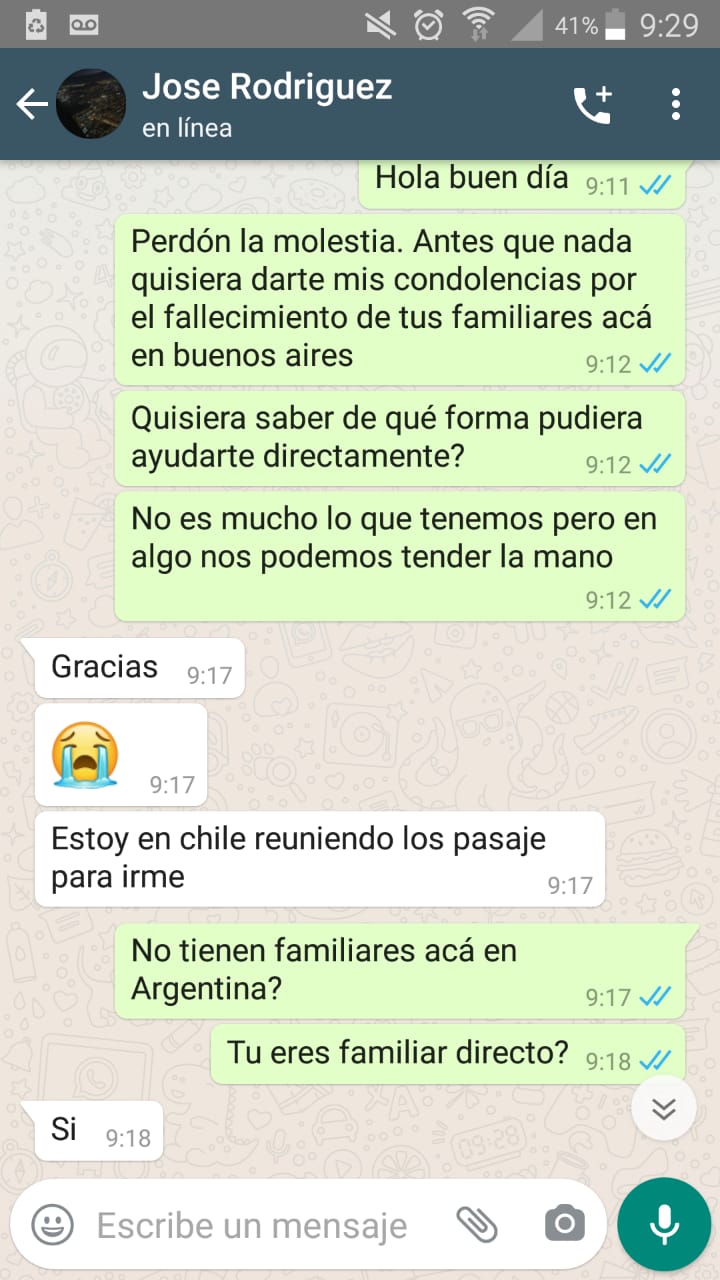Viewport: 720px width, 1280px height.
Task: Open the overflow menu
Action: 676,104
